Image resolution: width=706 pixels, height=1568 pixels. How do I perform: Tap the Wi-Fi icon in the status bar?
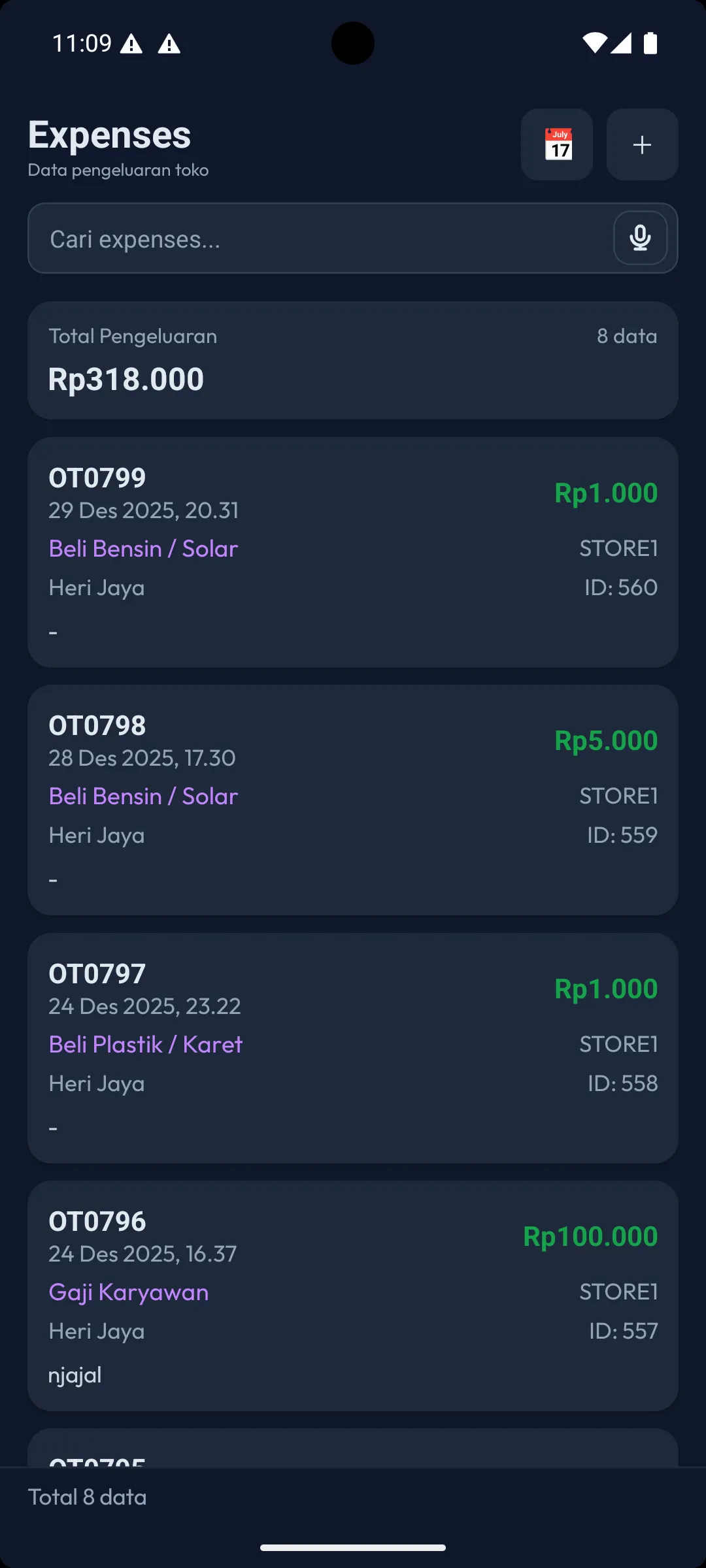[x=596, y=42]
